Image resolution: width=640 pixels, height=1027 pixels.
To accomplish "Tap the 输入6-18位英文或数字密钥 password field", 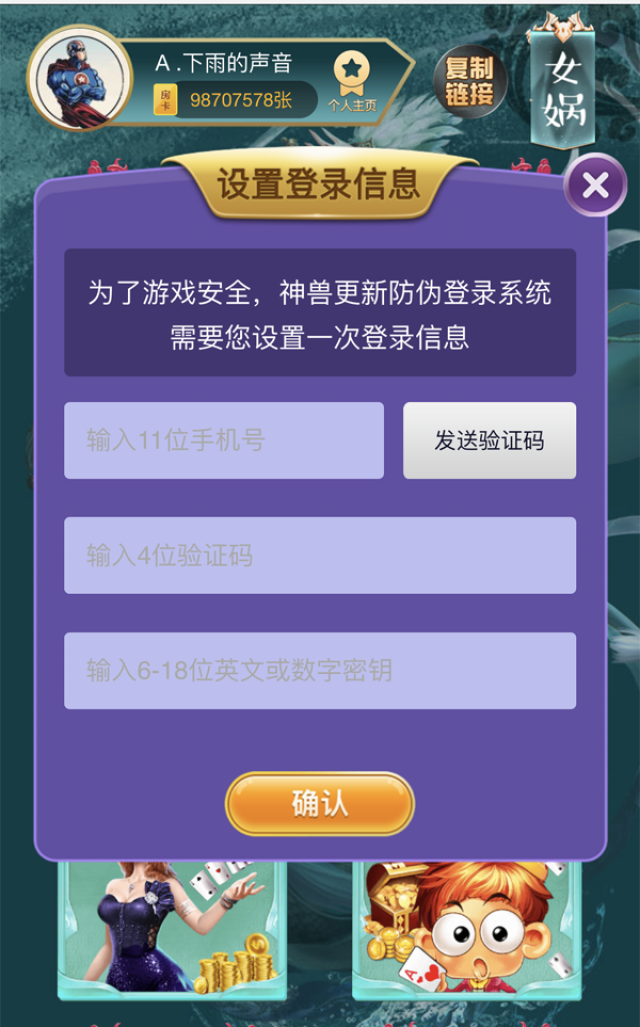I will 320,671.
